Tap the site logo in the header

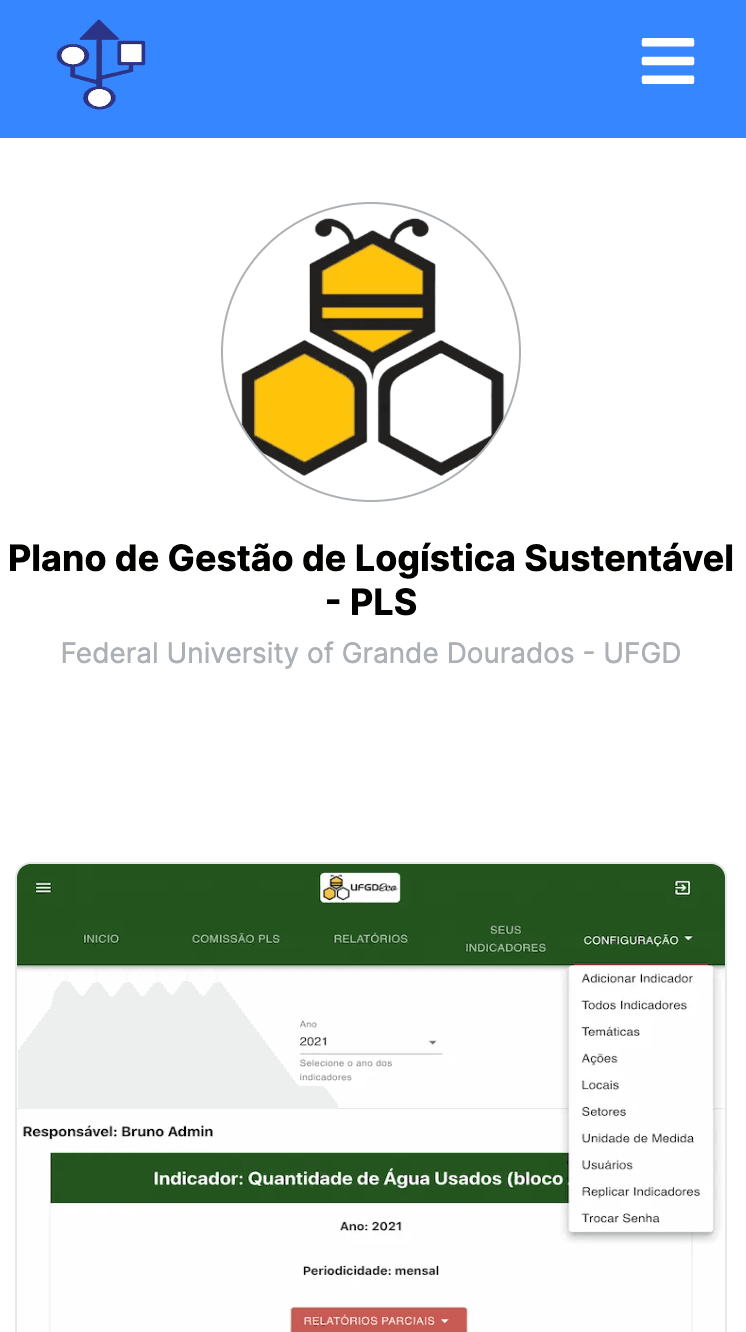[x=101, y=64]
